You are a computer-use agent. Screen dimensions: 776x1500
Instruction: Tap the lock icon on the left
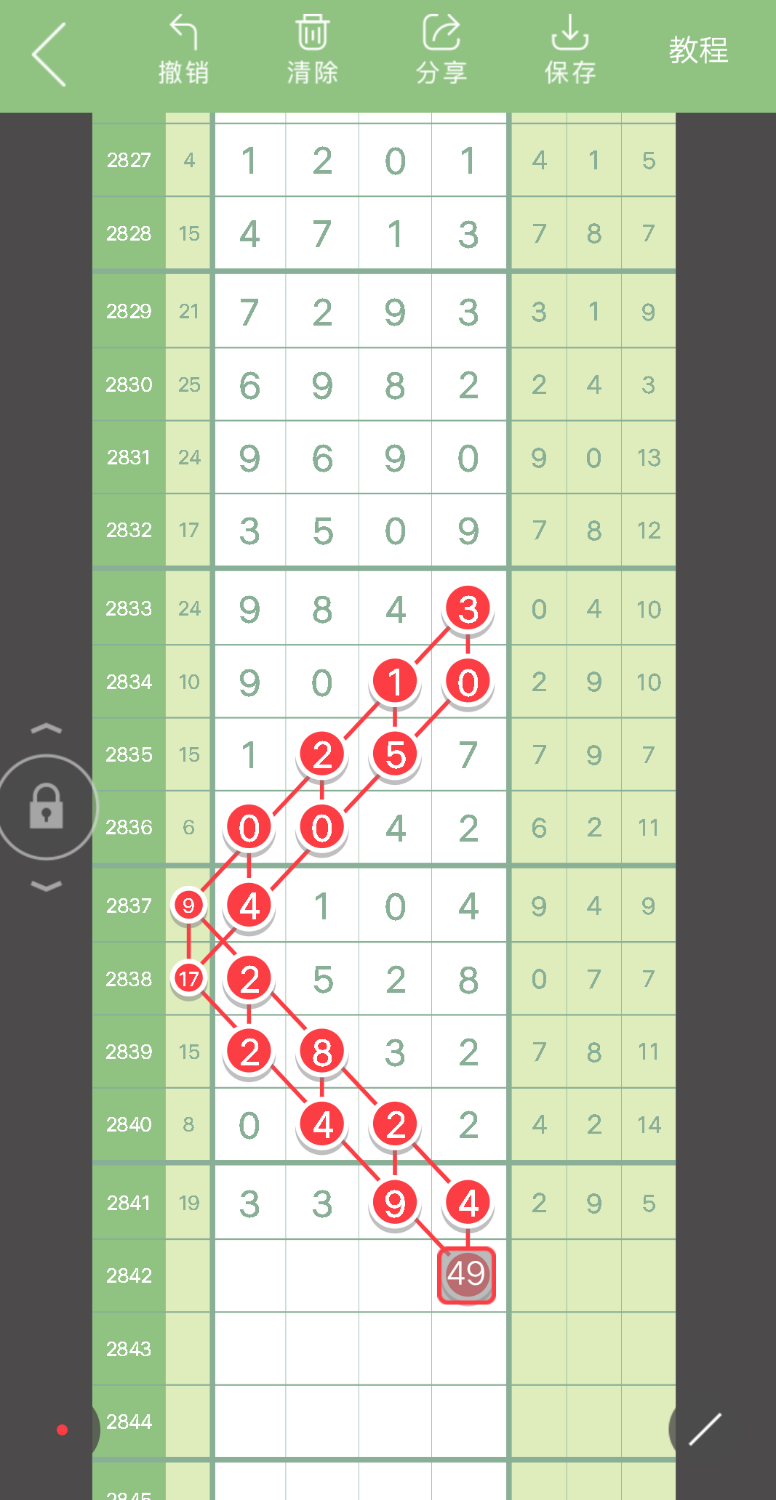46,807
